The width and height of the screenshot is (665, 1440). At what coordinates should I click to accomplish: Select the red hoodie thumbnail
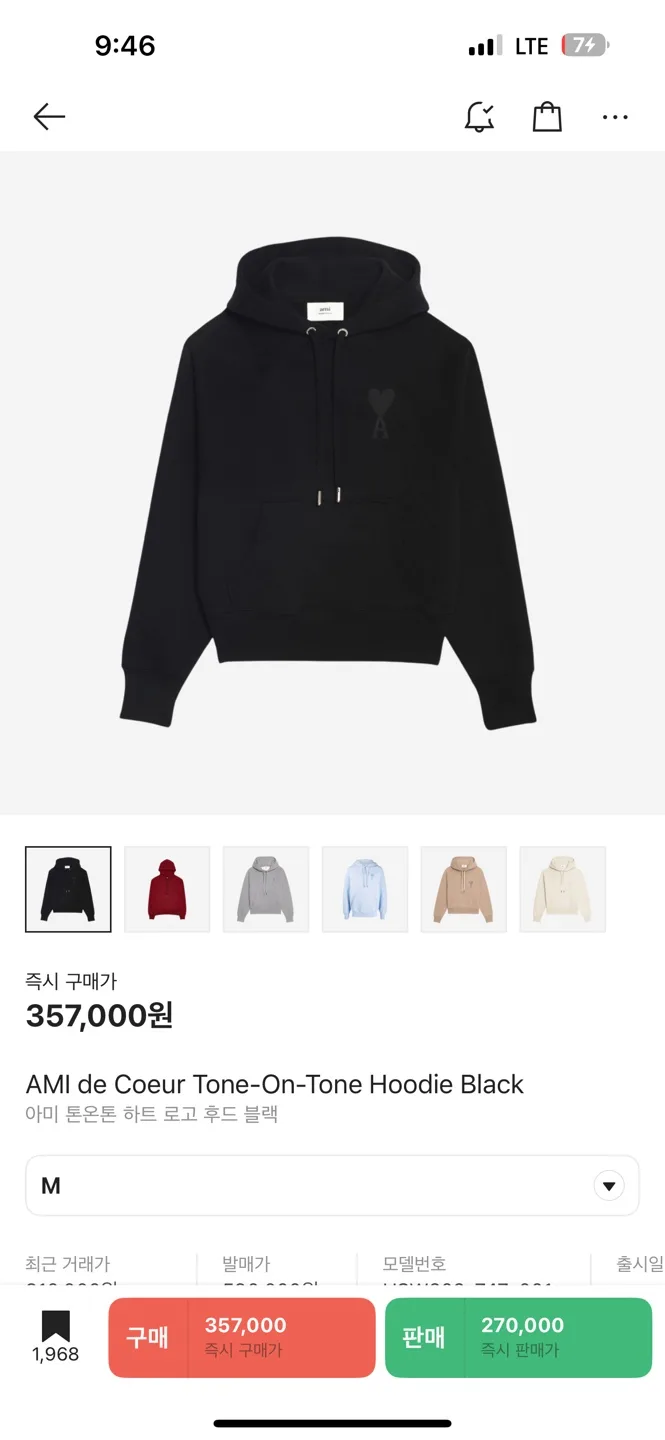(167, 889)
